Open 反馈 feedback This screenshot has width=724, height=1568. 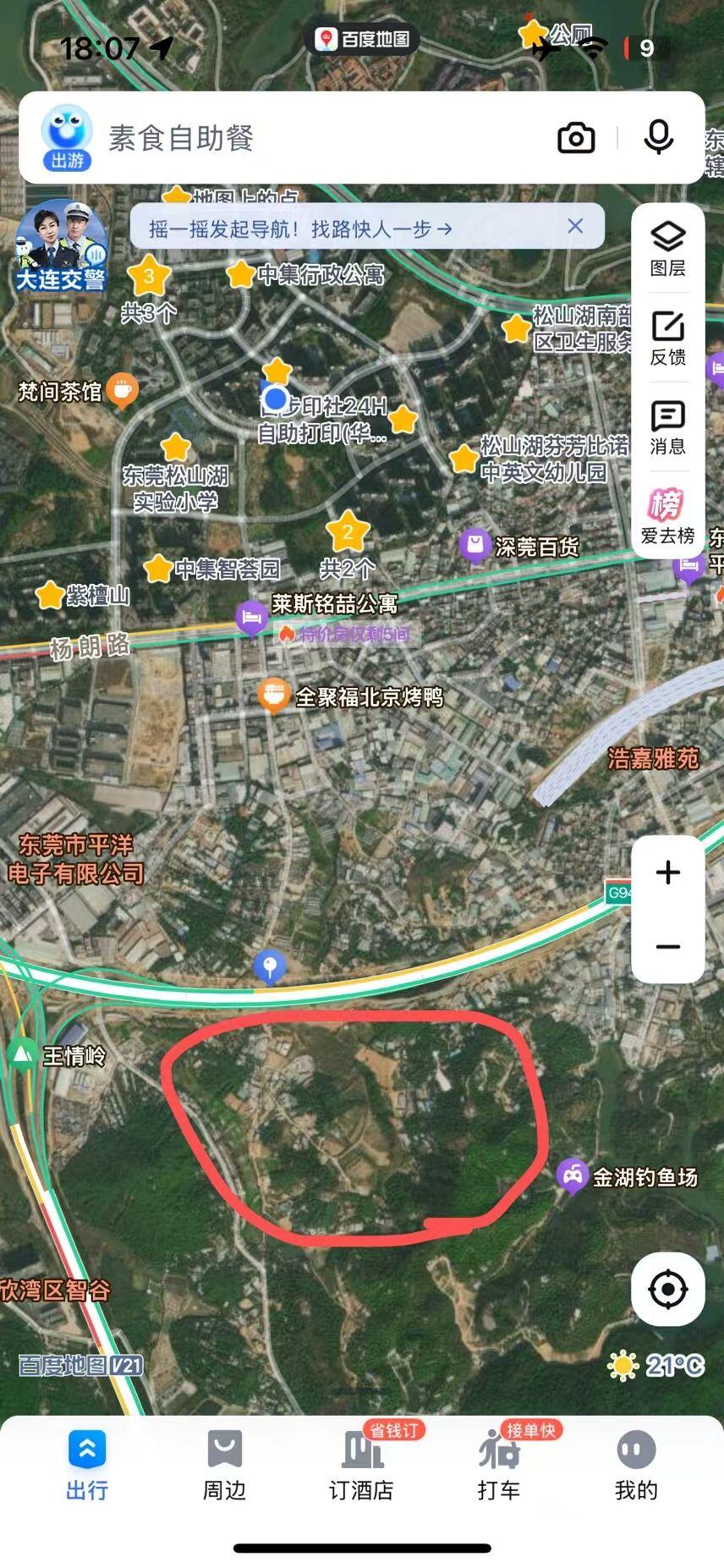(x=667, y=338)
